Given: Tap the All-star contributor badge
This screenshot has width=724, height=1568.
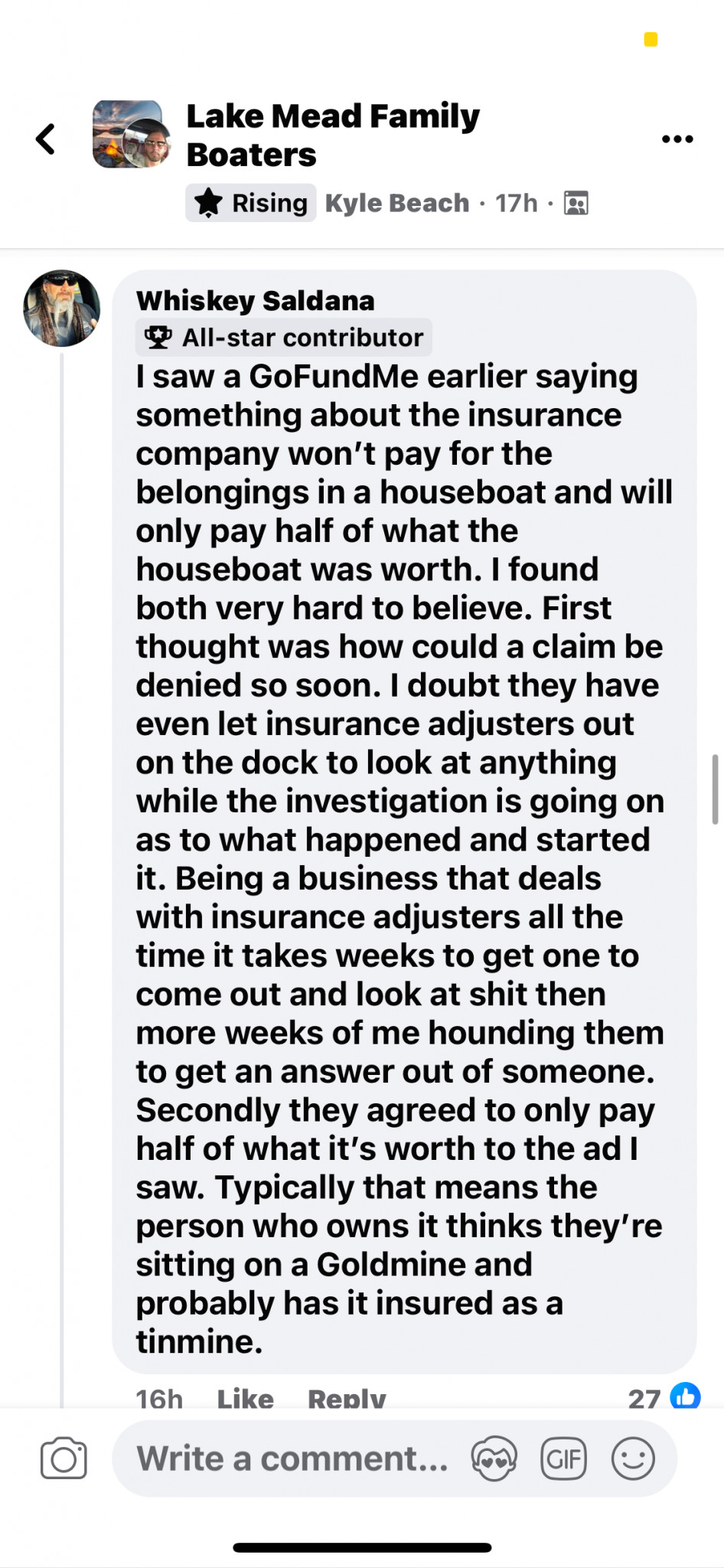Looking at the screenshot, I should [284, 338].
